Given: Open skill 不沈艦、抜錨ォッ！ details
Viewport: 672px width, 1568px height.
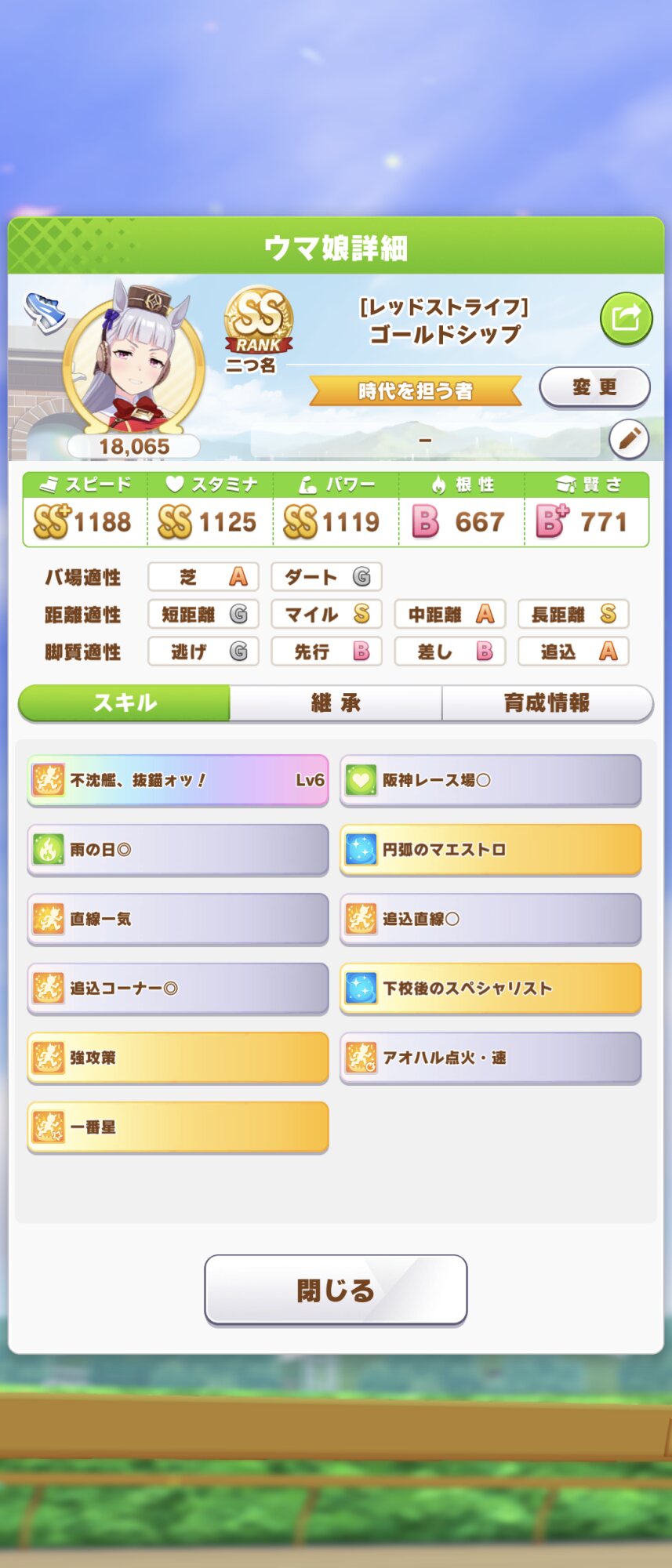Looking at the screenshot, I should coord(178,780).
